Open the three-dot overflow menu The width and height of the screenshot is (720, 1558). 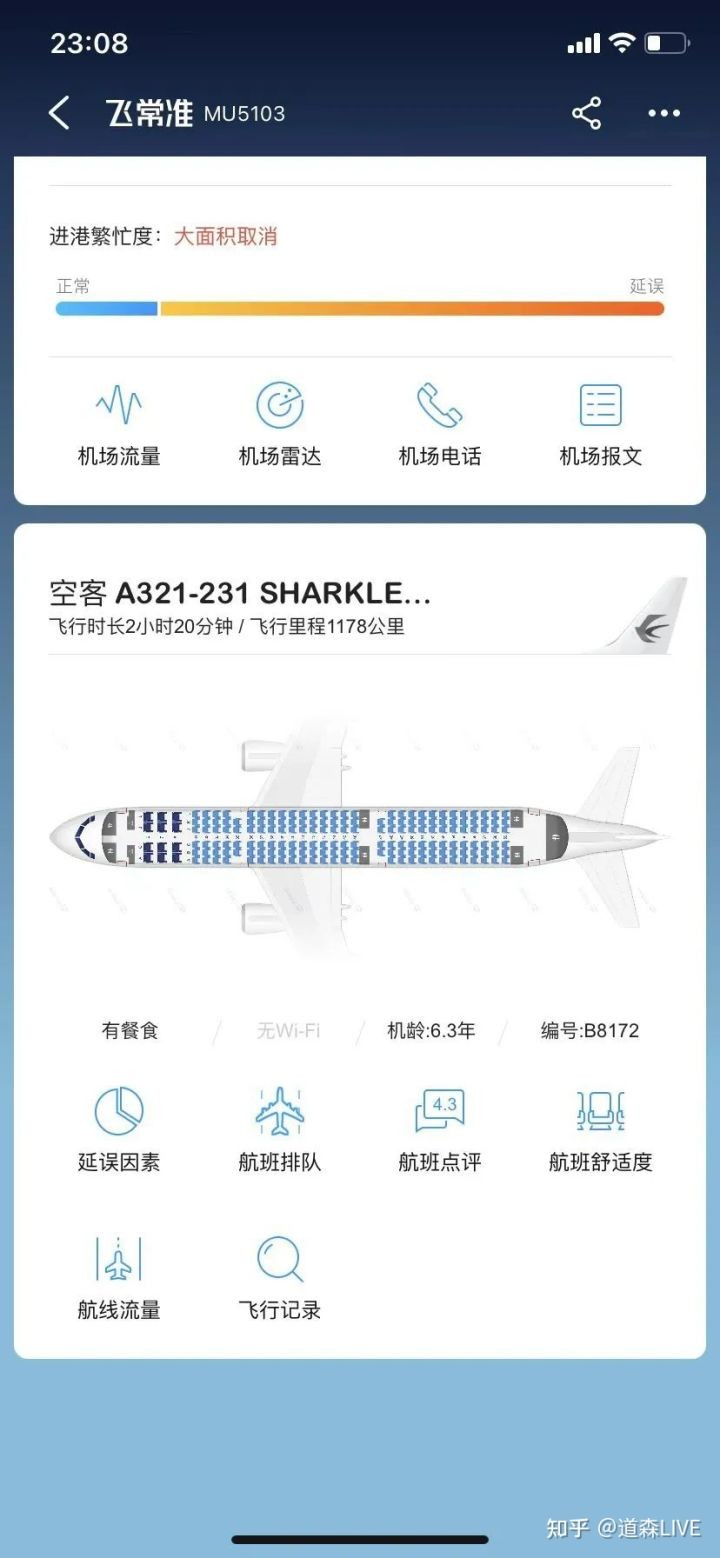[664, 113]
